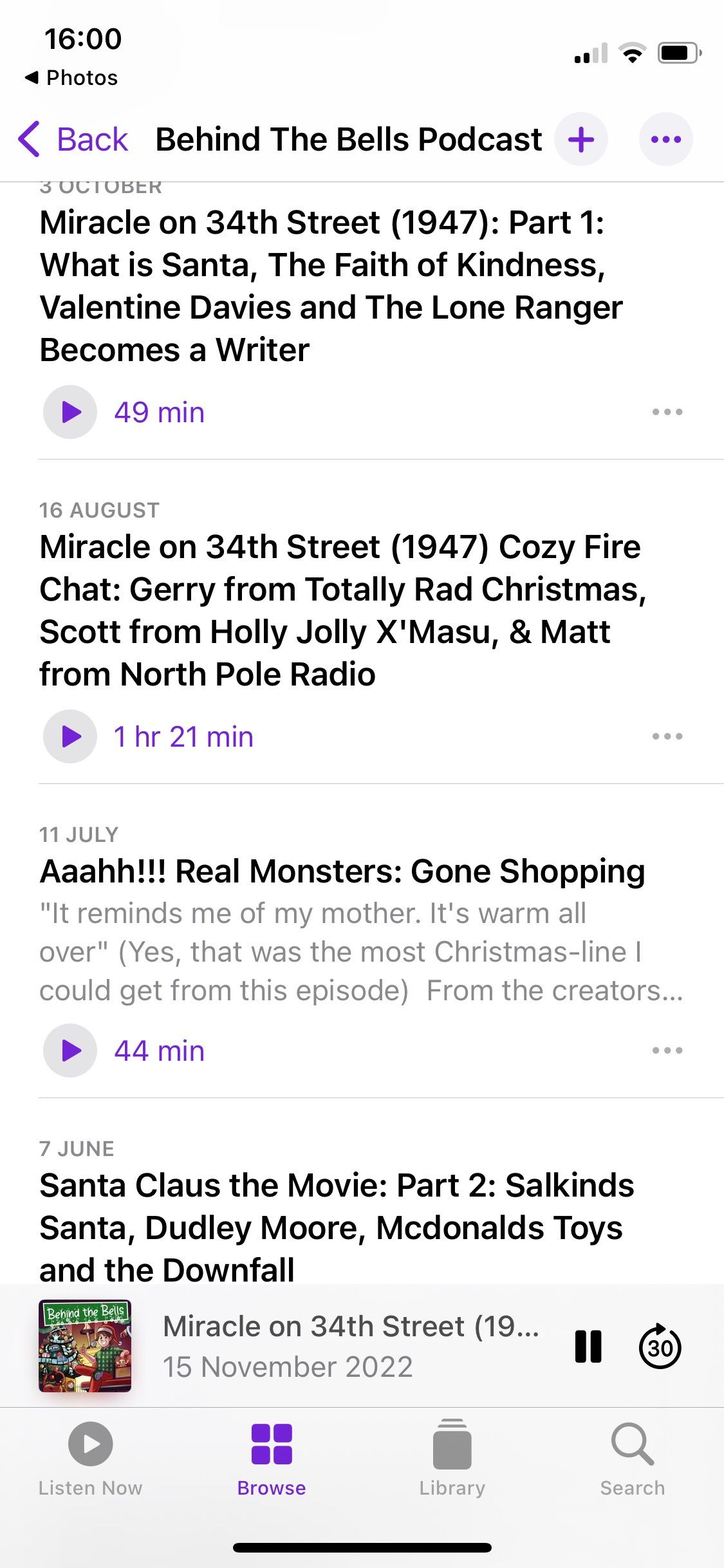The width and height of the screenshot is (724, 1568).
Task: Open options for Miracle Part 1 episode
Action: point(667,412)
